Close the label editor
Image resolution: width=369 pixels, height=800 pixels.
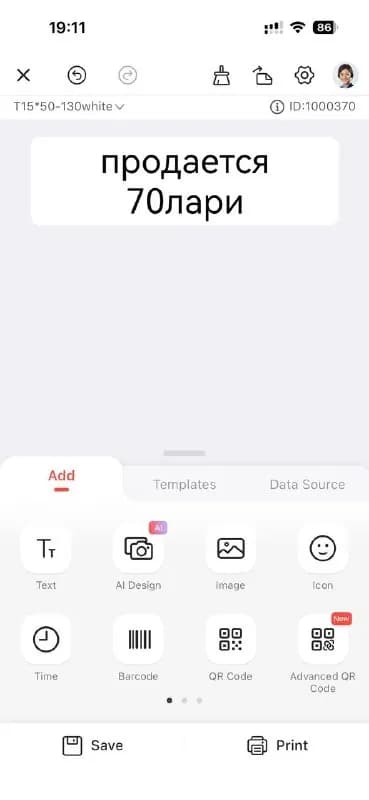(23, 76)
